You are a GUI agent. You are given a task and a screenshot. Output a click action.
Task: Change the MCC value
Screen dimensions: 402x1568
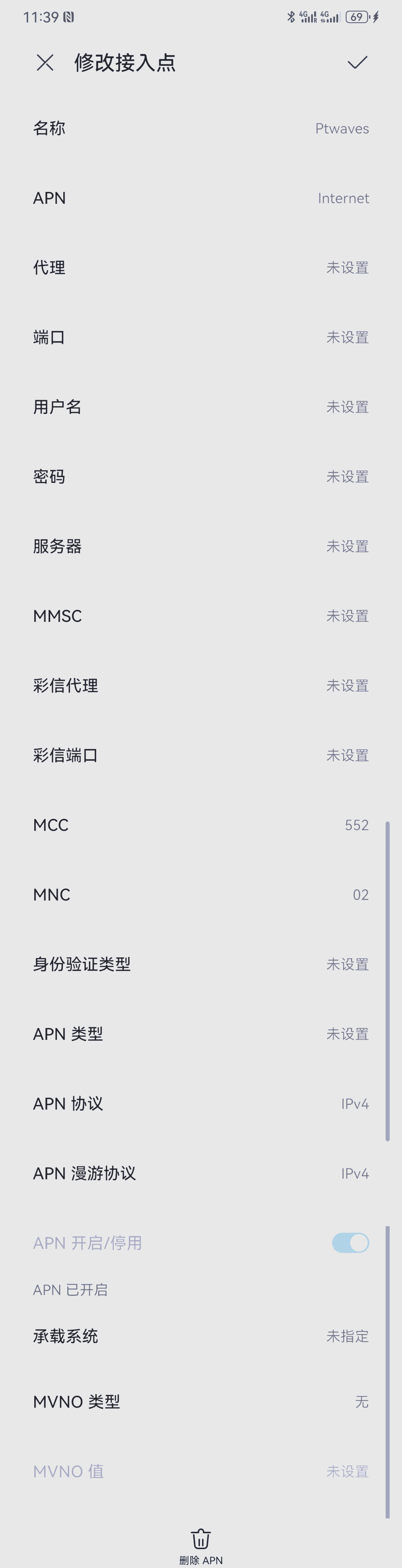tap(201, 825)
